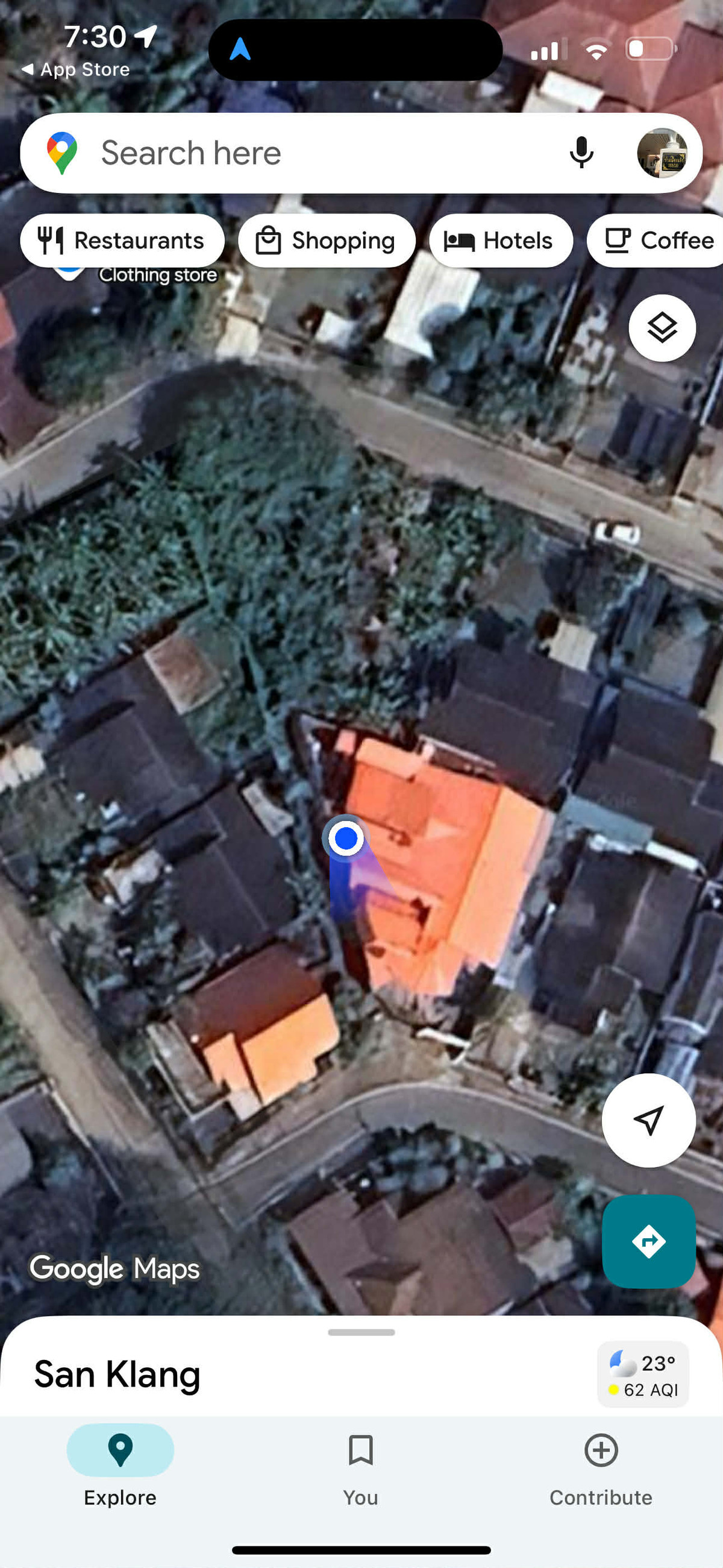Viewport: 723px width, 1568px height.
Task: Start voice search with the microphone
Action: (x=581, y=153)
